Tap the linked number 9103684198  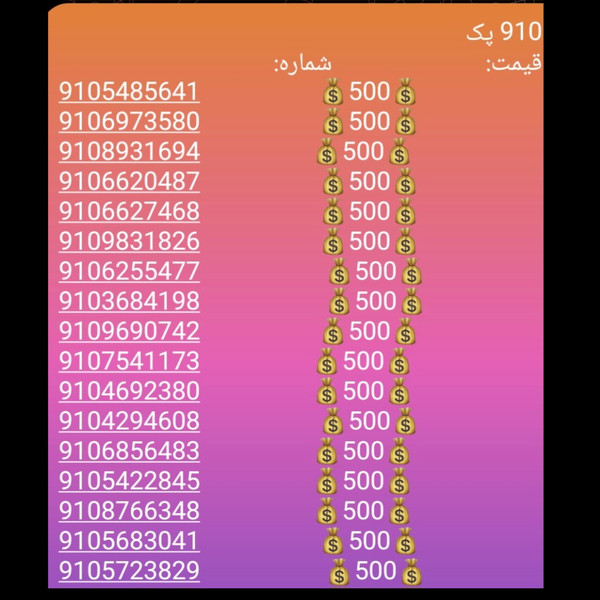pos(129,301)
